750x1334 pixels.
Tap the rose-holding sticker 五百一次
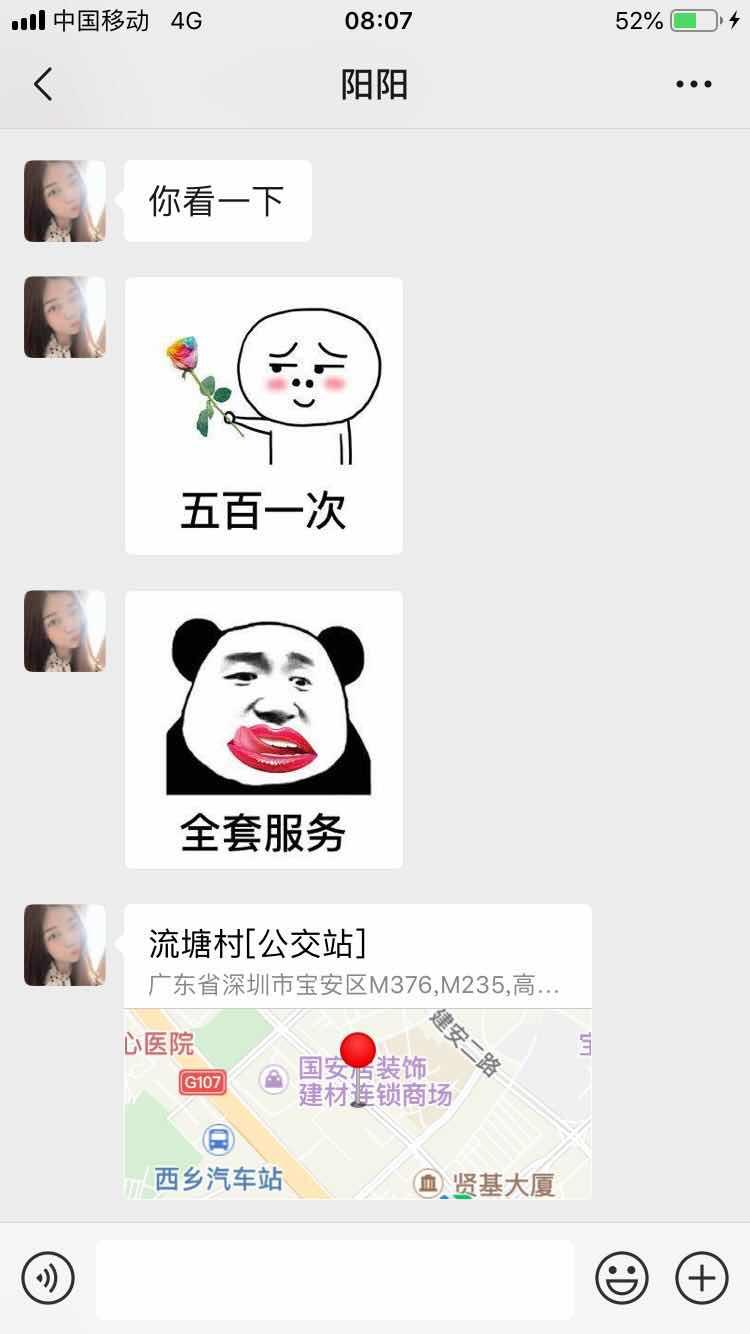point(263,415)
